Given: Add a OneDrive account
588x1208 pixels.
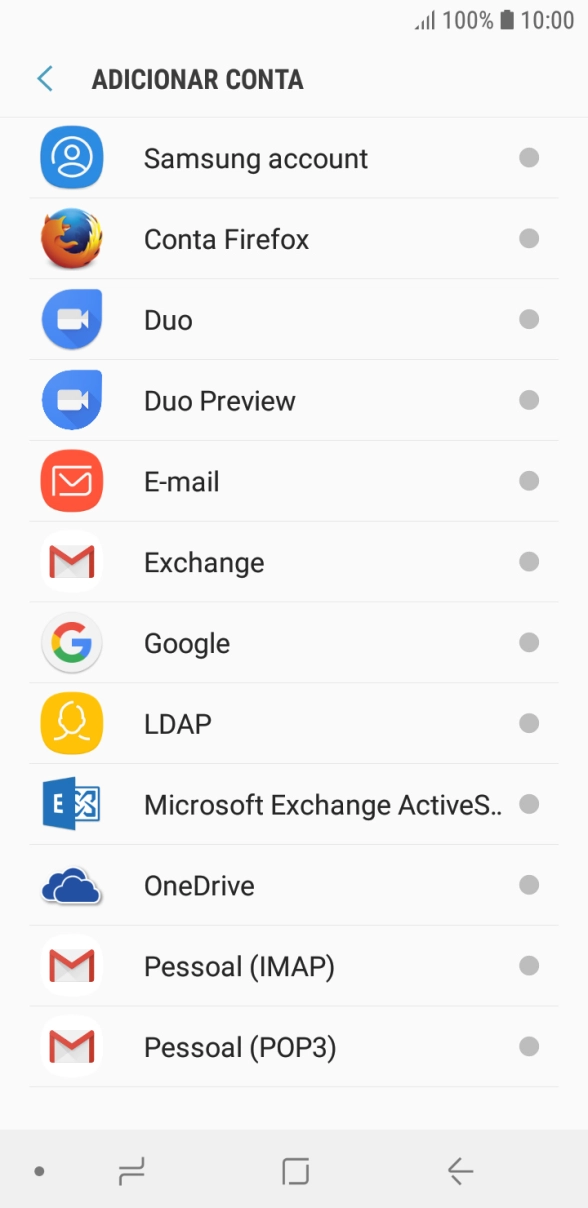Looking at the screenshot, I should tap(294, 886).
